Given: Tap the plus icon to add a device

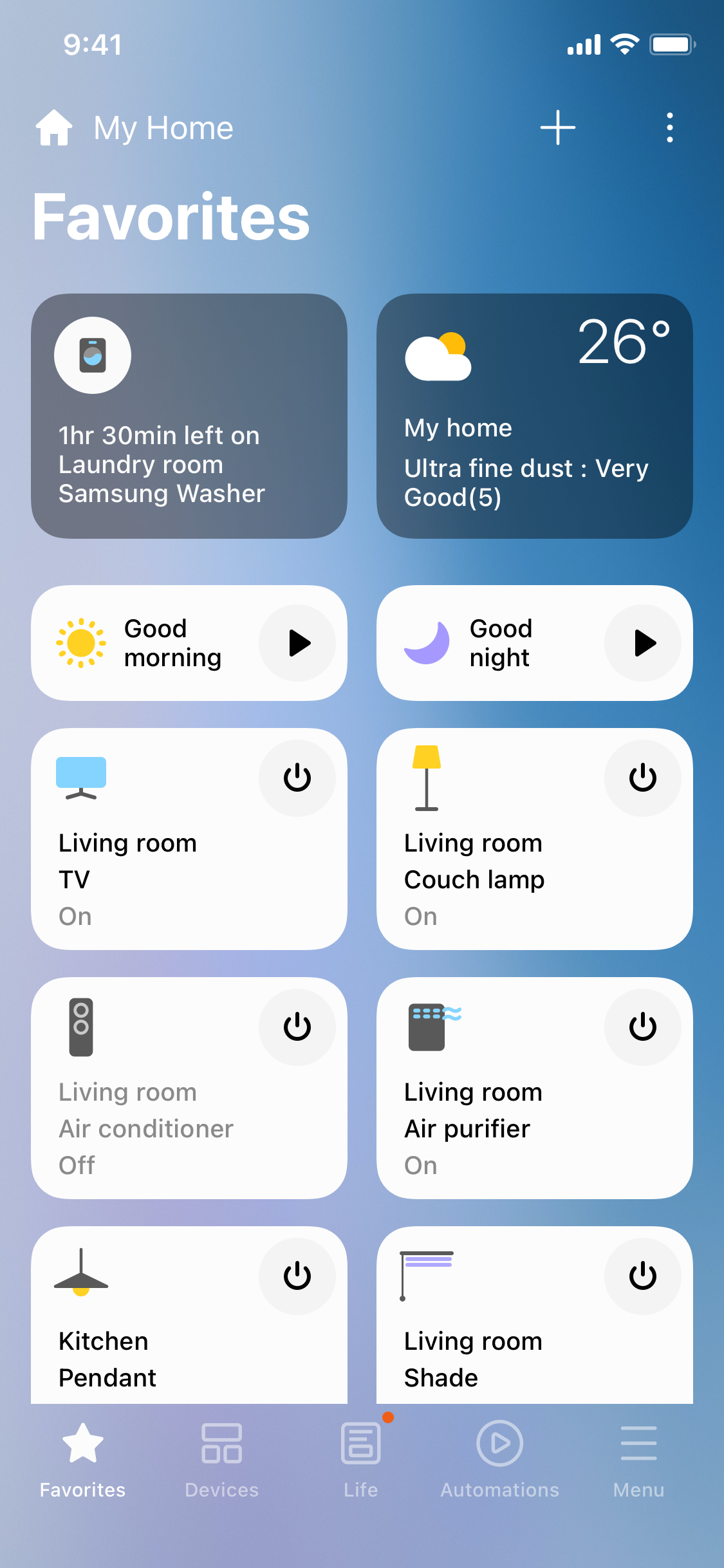Looking at the screenshot, I should pos(557,127).
